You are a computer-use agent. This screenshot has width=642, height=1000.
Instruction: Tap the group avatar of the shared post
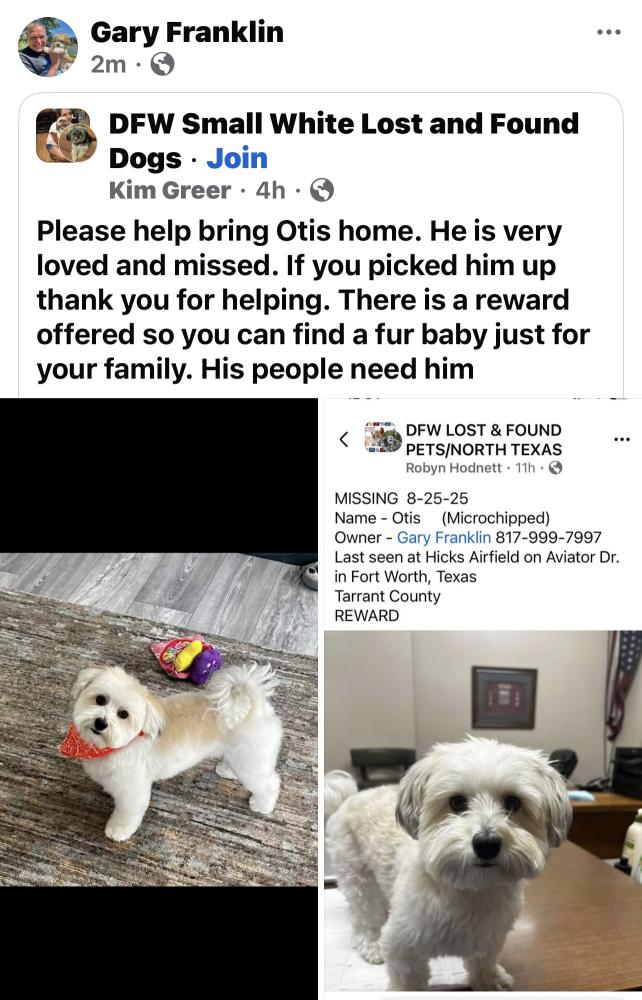[67, 135]
